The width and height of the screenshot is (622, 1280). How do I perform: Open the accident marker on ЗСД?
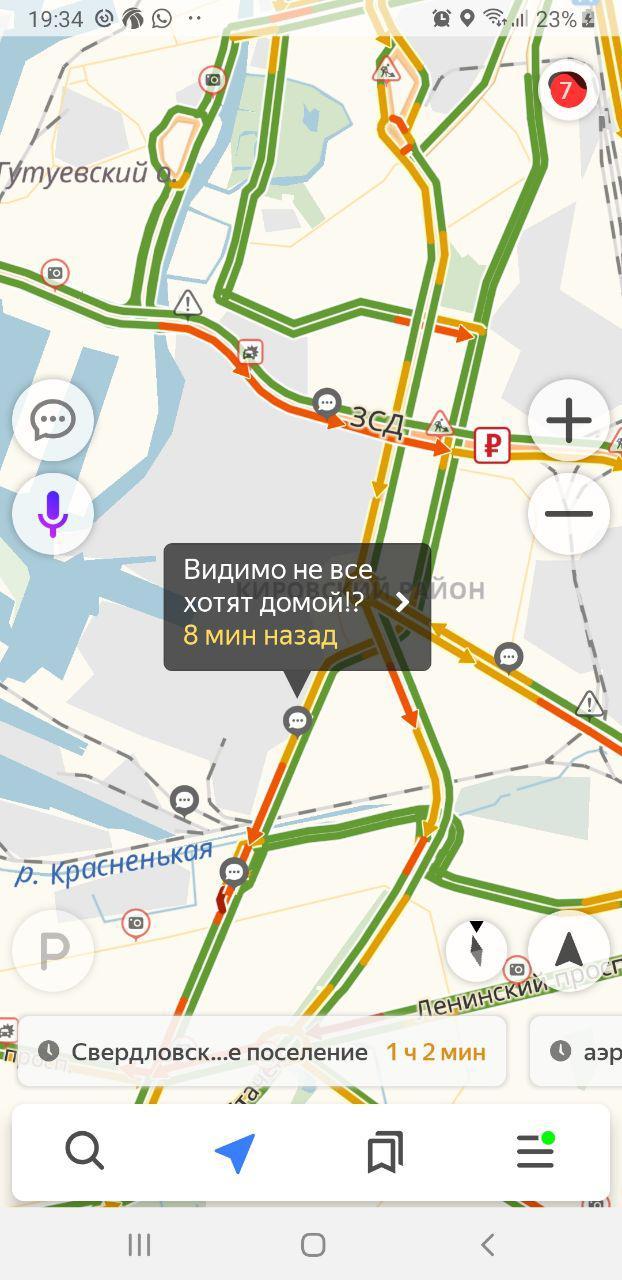pos(250,352)
